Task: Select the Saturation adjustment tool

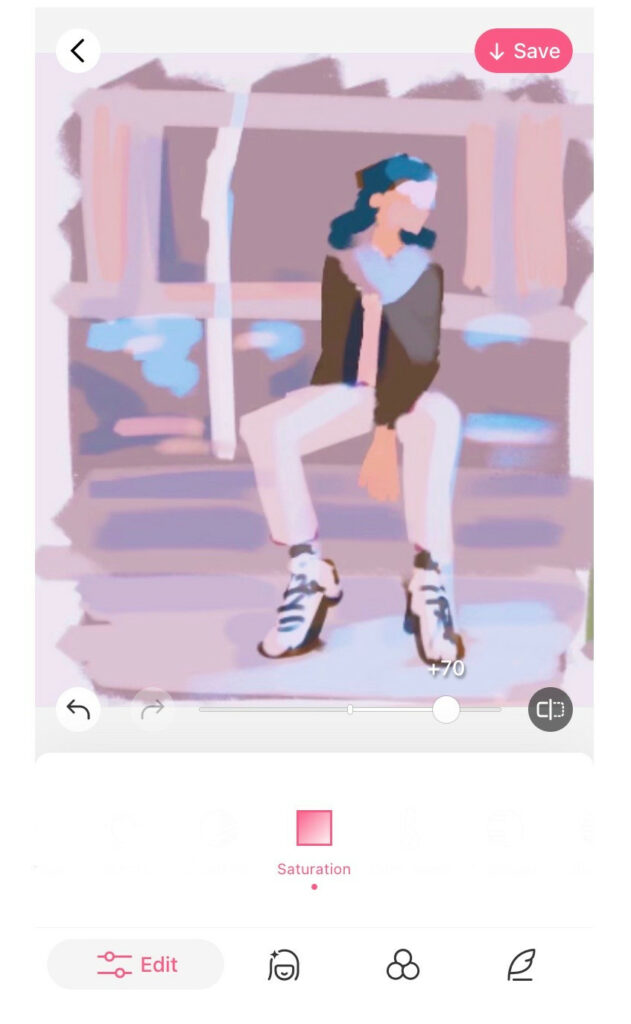Action: [314, 841]
